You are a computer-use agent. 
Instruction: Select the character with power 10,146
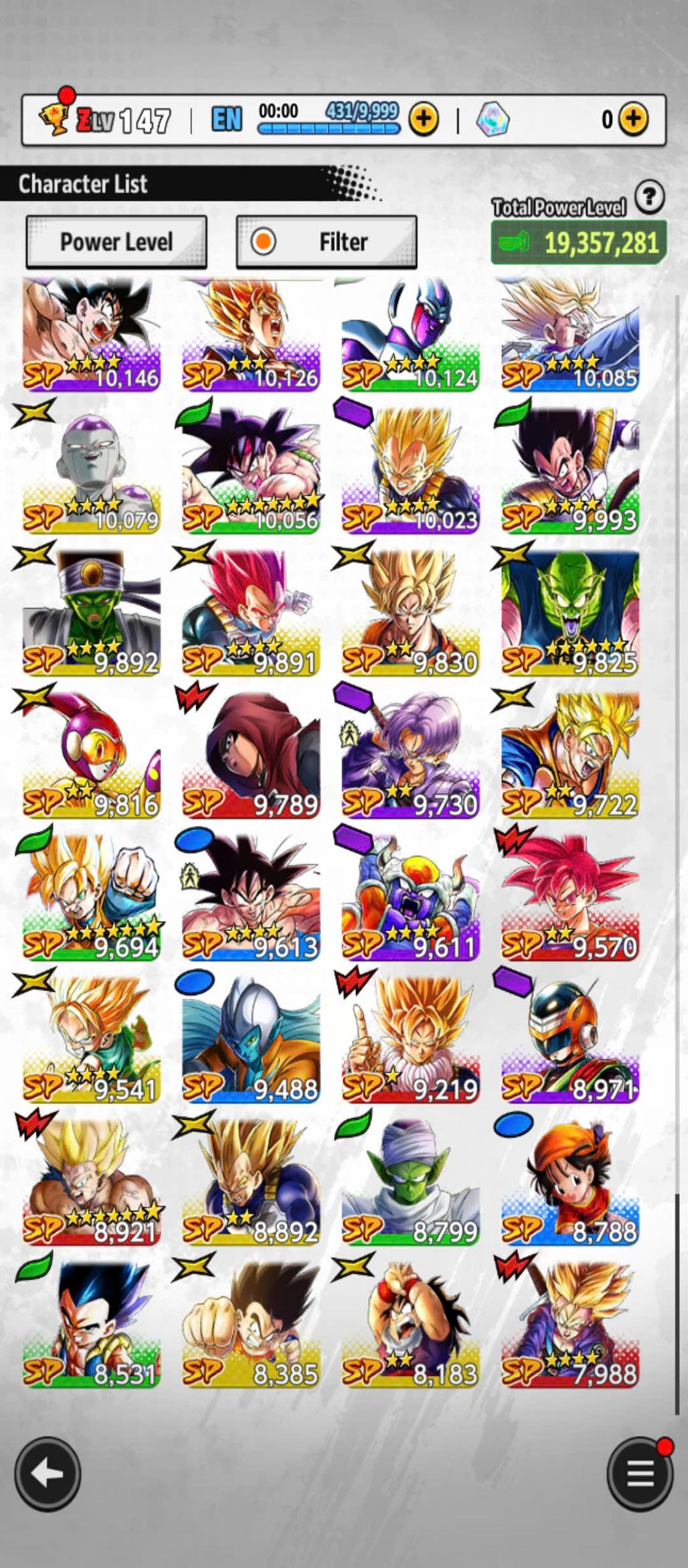point(92,335)
